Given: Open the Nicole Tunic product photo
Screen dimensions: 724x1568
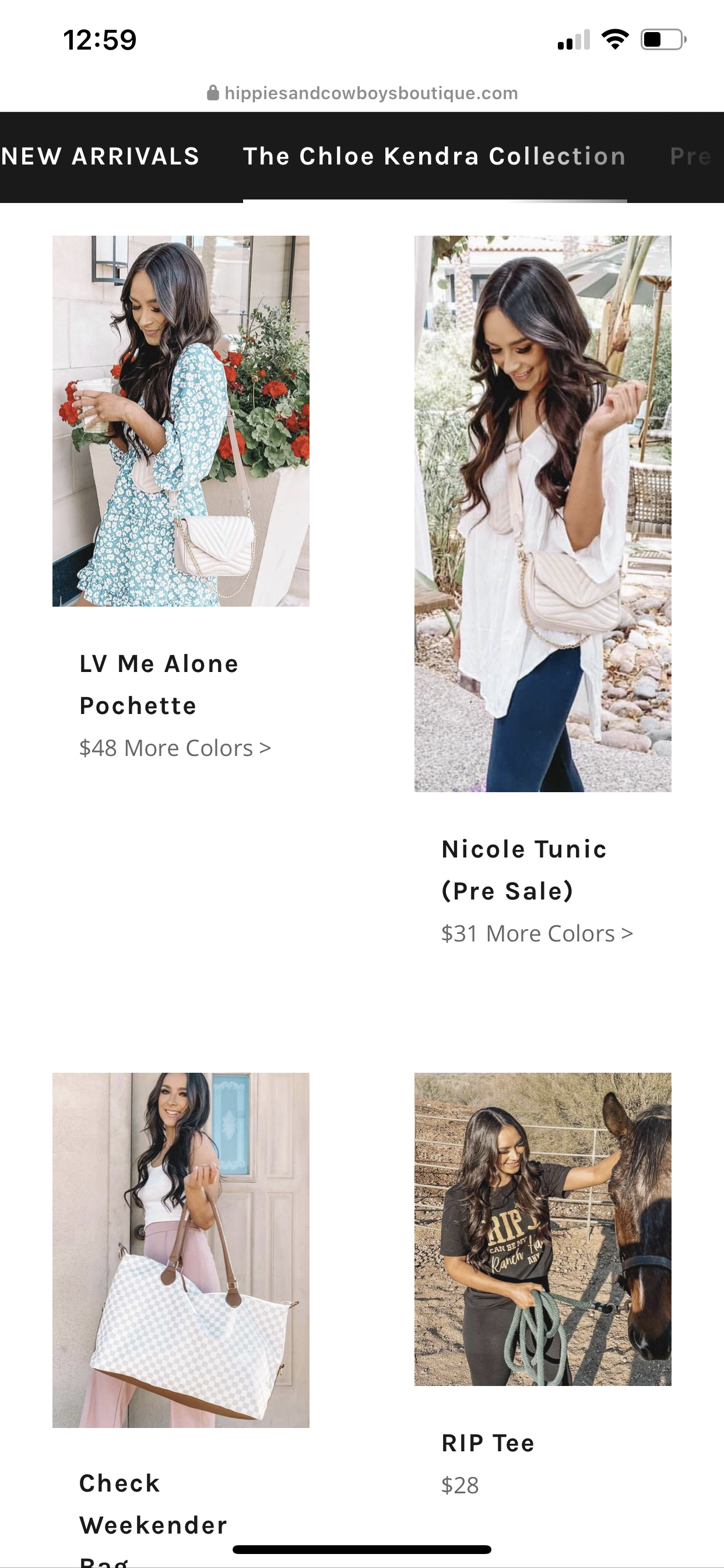Looking at the screenshot, I should [x=543, y=513].
